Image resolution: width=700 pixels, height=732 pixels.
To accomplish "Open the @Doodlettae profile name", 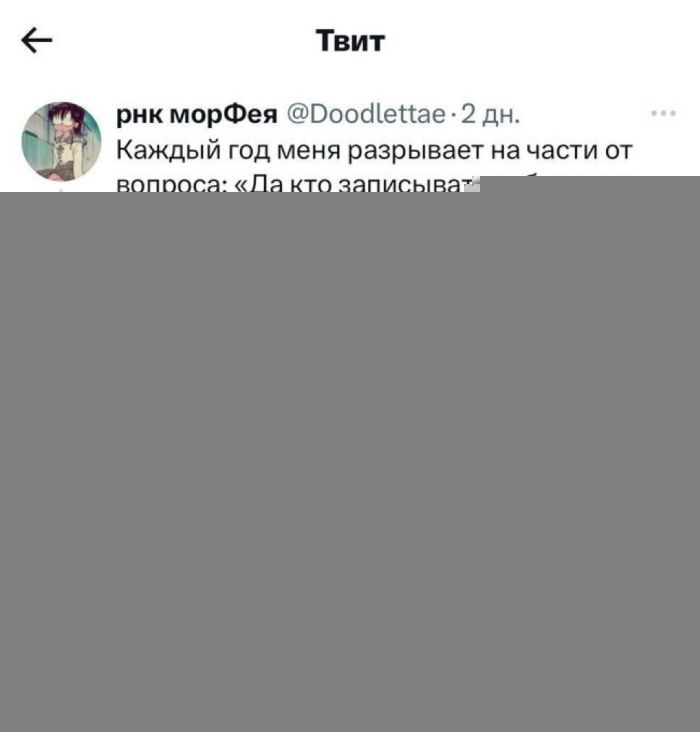I will coord(365,114).
